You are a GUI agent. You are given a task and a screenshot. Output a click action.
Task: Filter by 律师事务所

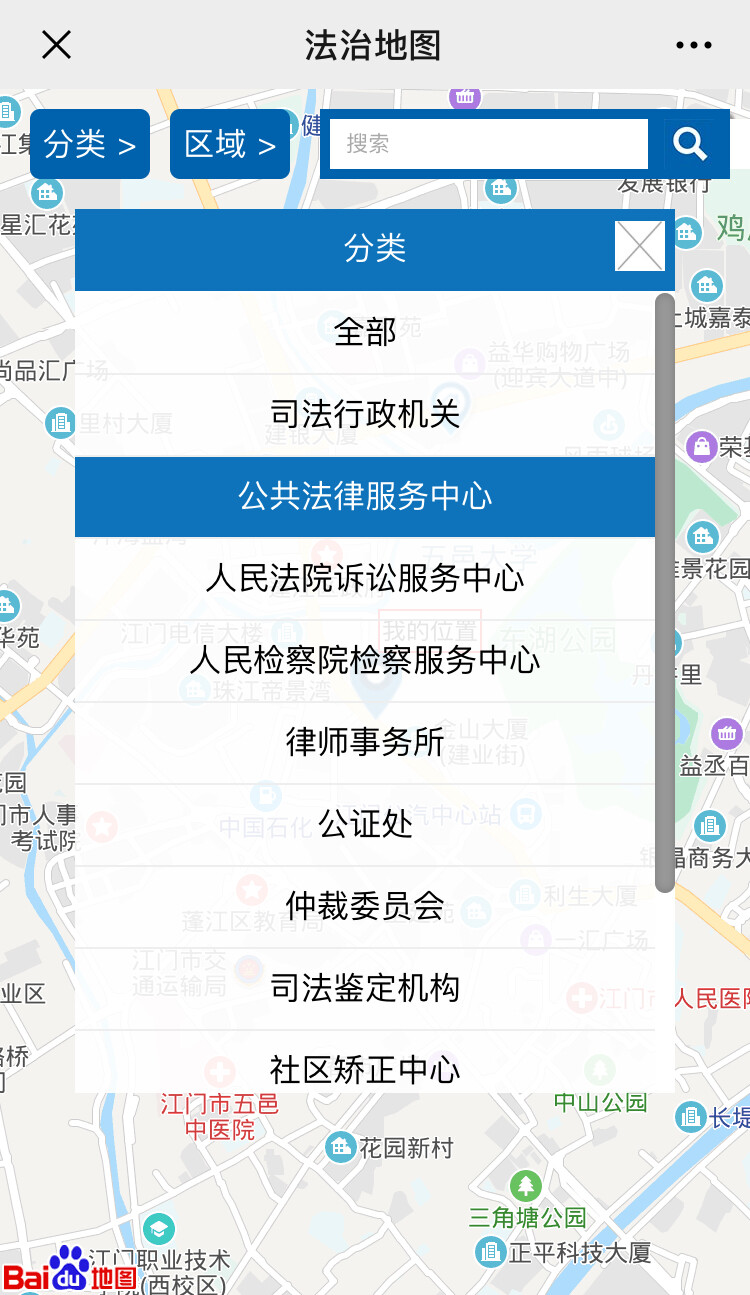pyautogui.click(x=365, y=742)
